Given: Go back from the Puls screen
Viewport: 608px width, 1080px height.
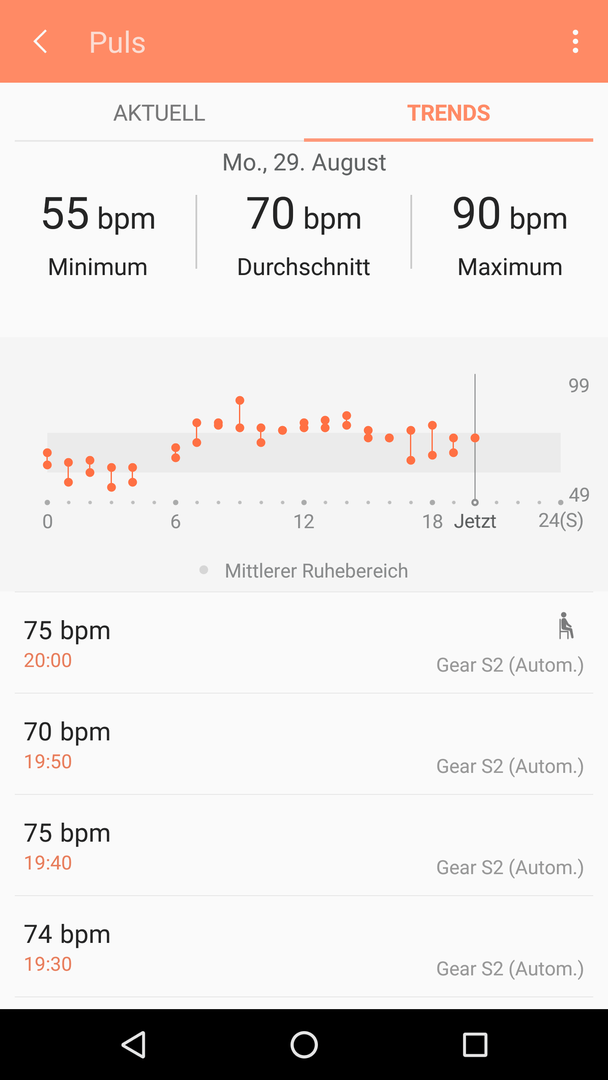Looking at the screenshot, I should 41,42.
